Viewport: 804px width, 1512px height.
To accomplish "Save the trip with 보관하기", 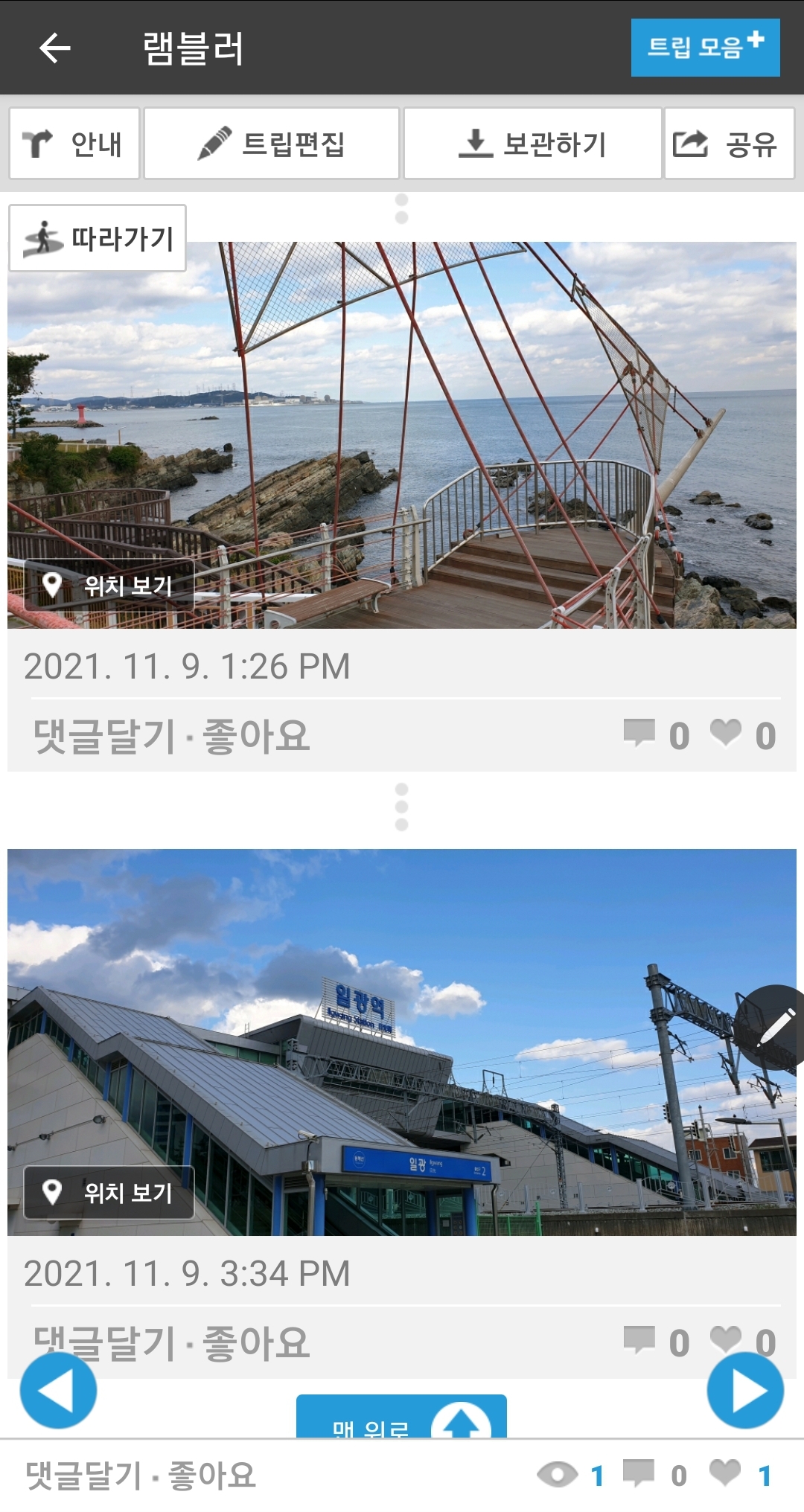I will pyautogui.click(x=532, y=144).
